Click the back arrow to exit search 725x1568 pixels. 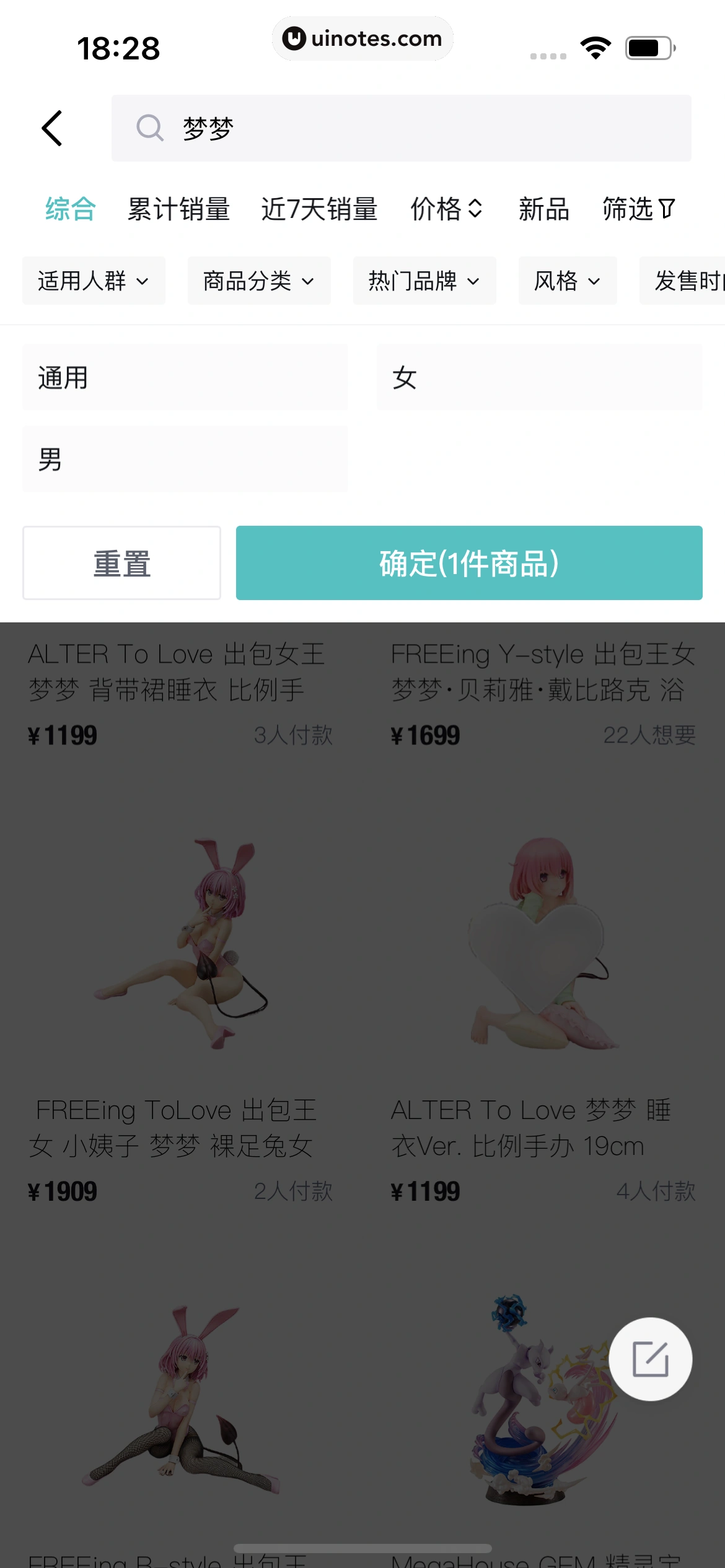[x=52, y=128]
